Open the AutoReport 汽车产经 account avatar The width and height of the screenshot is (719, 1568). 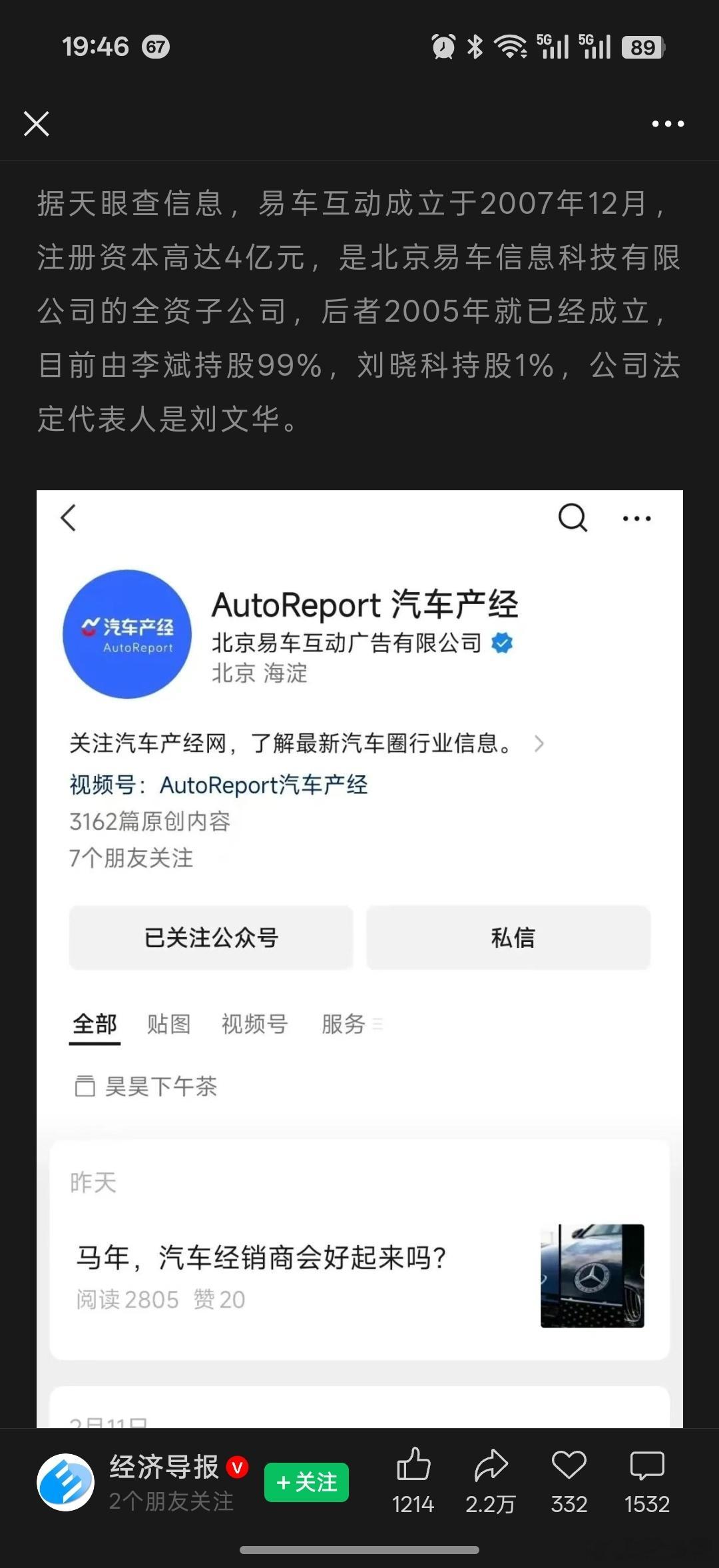pos(126,630)
